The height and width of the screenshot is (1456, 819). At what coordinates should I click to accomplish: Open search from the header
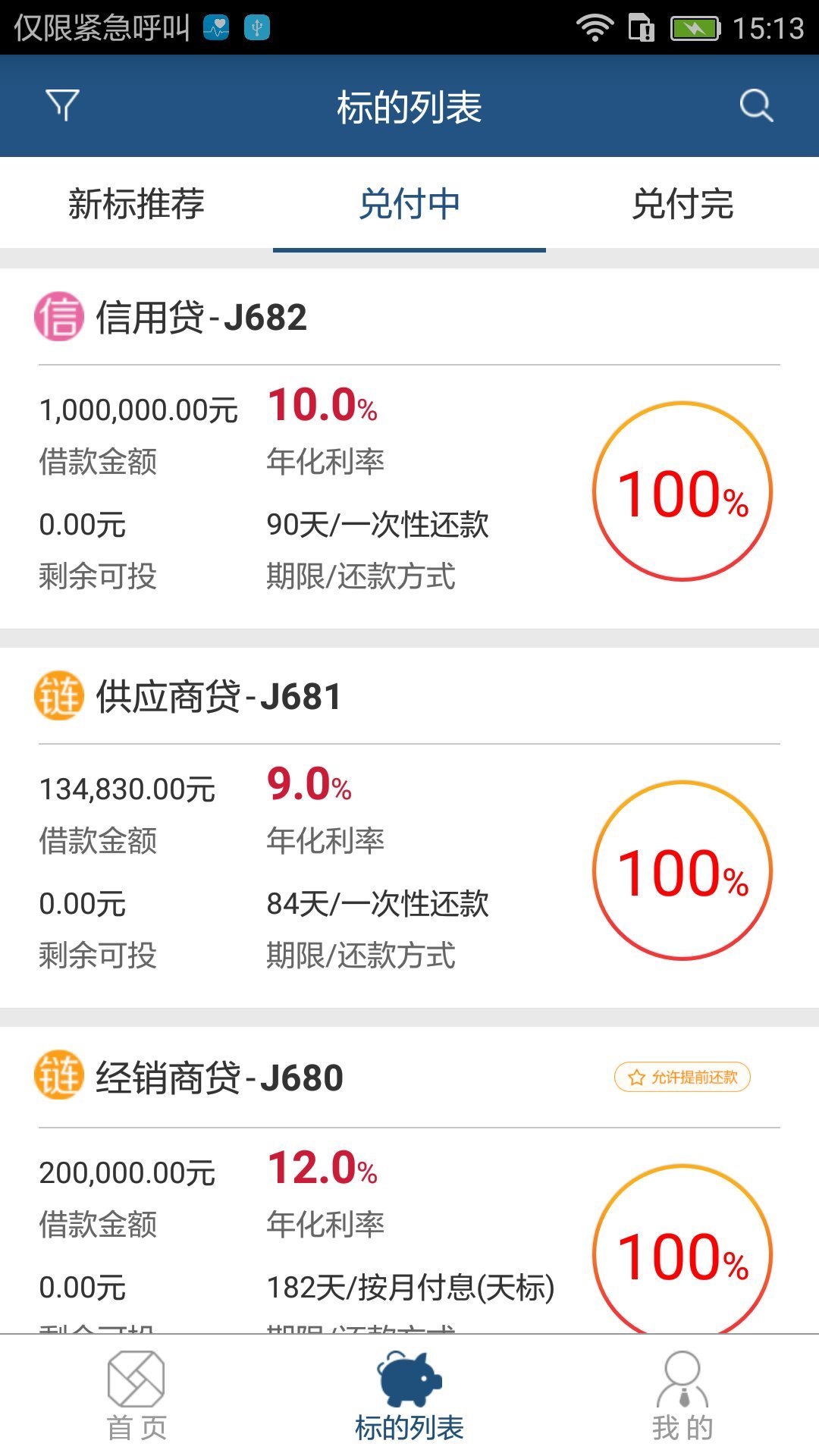tap(756, 105)
